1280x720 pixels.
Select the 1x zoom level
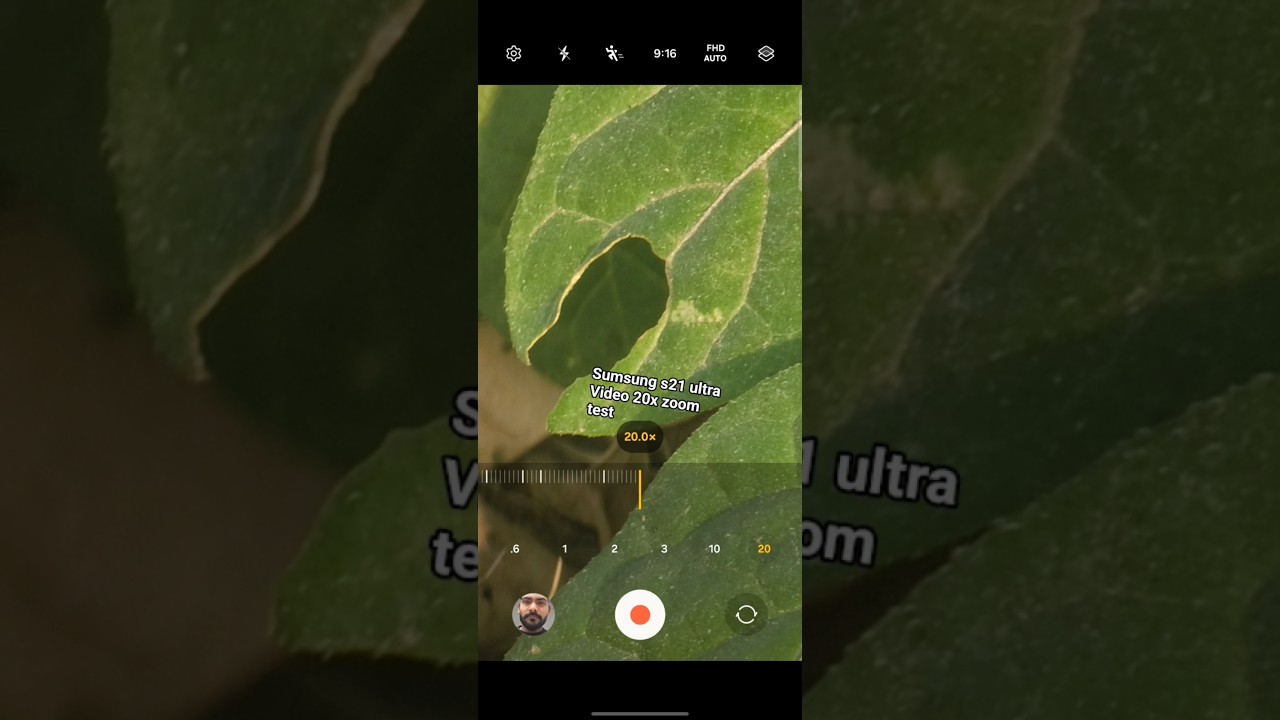(x=565, y=549)
